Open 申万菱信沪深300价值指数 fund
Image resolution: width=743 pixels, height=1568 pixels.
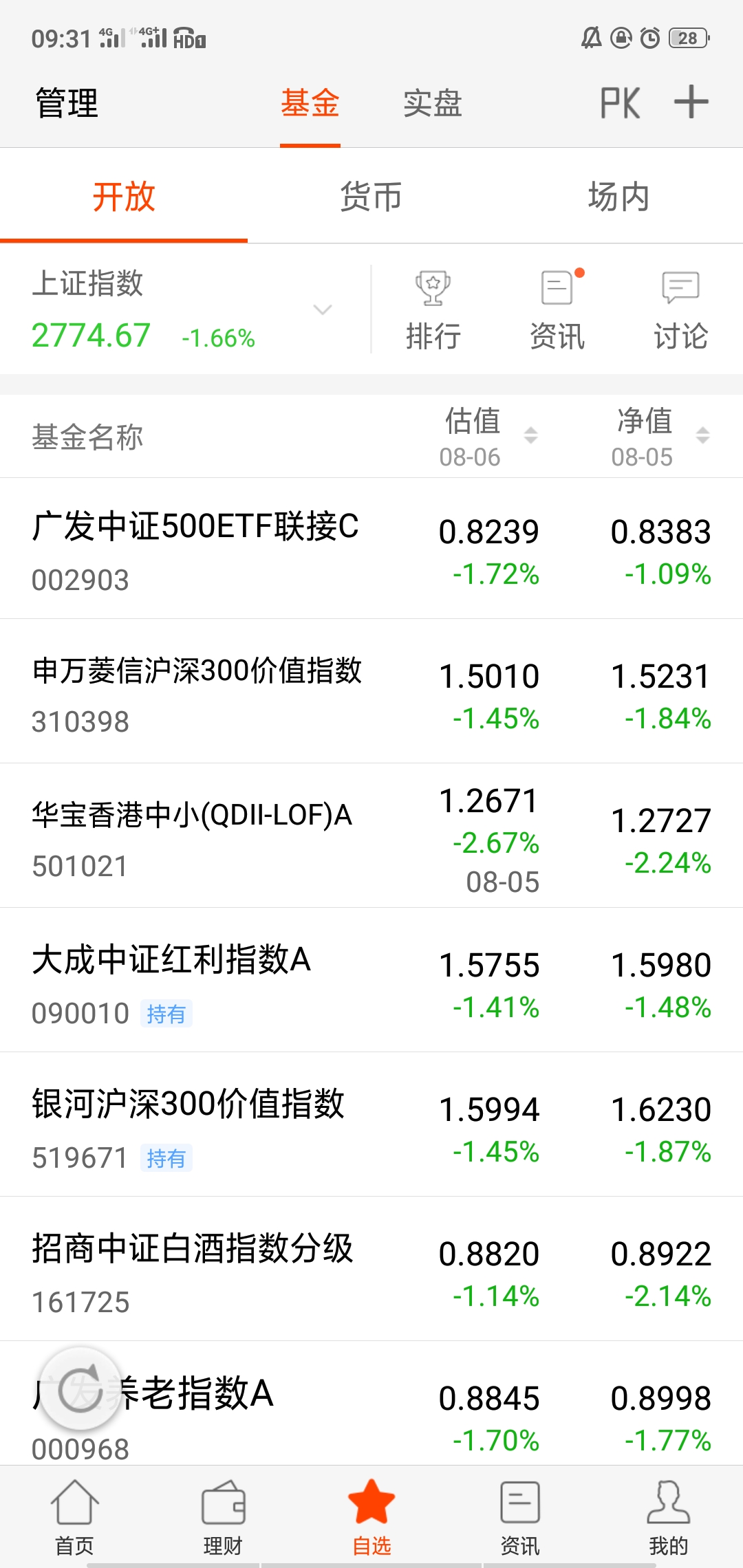[371, 692]
